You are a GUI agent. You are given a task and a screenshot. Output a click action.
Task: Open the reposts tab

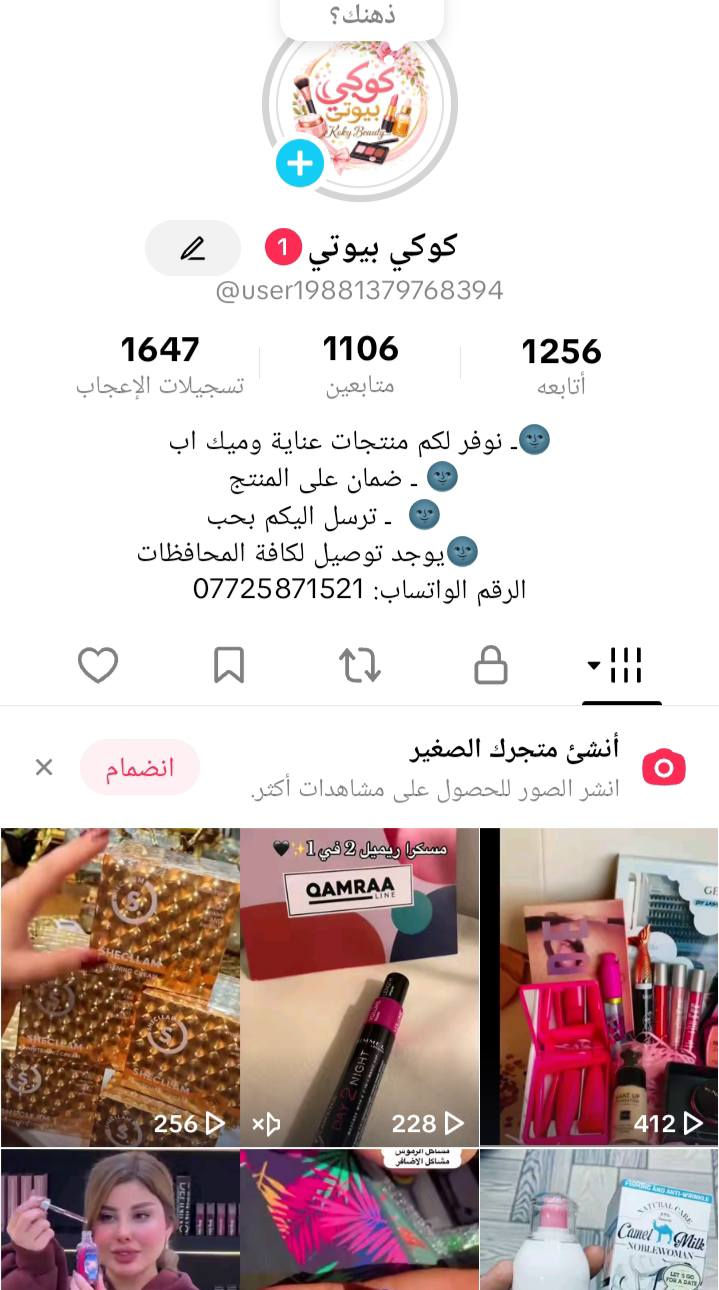pyautogui.click(x=360, y=665)
